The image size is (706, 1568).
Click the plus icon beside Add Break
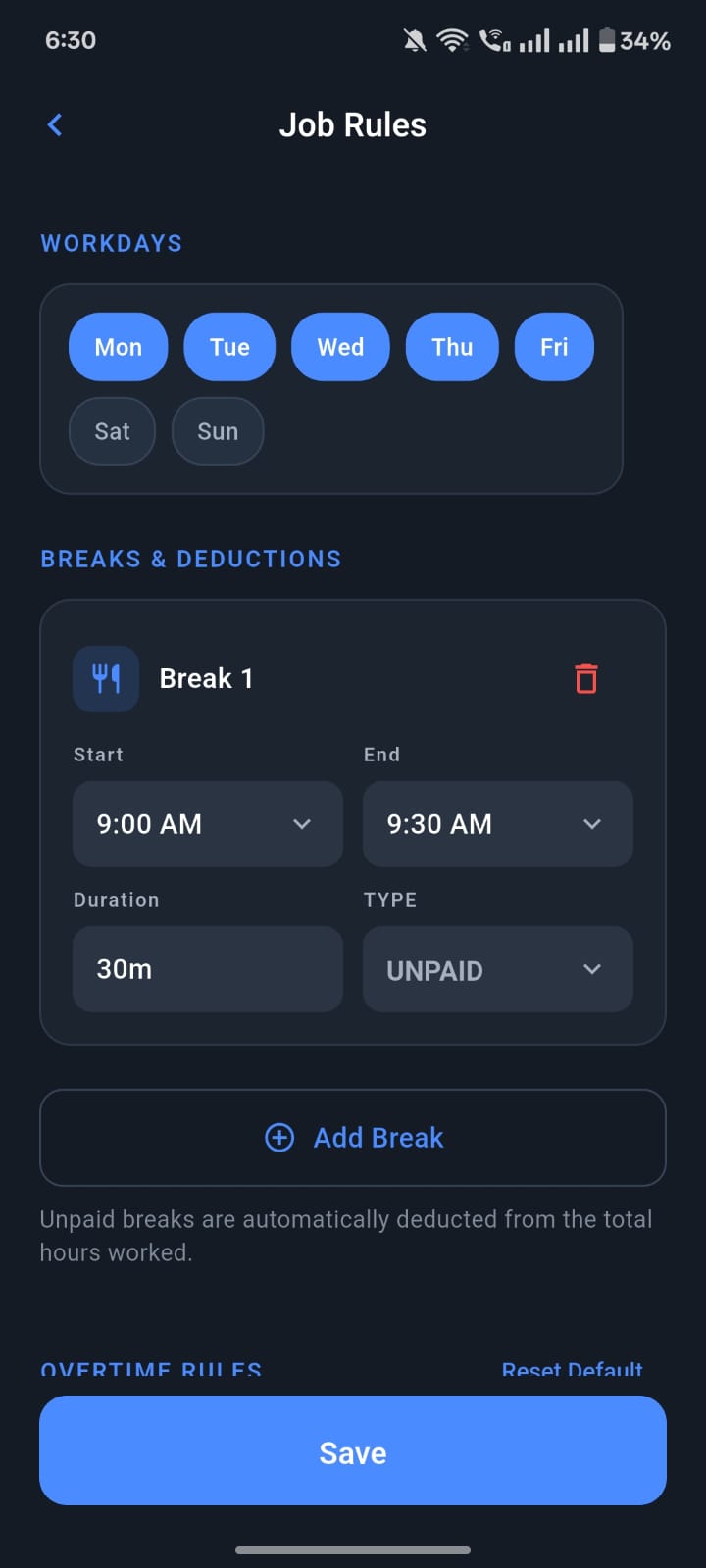coord(278,1138)
